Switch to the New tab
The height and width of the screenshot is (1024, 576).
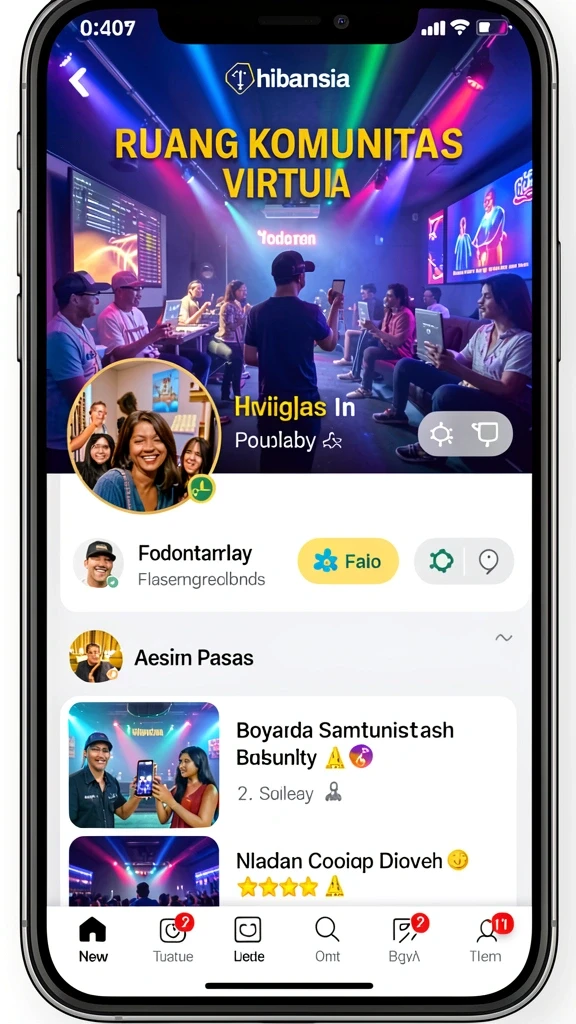click(93, 939)
